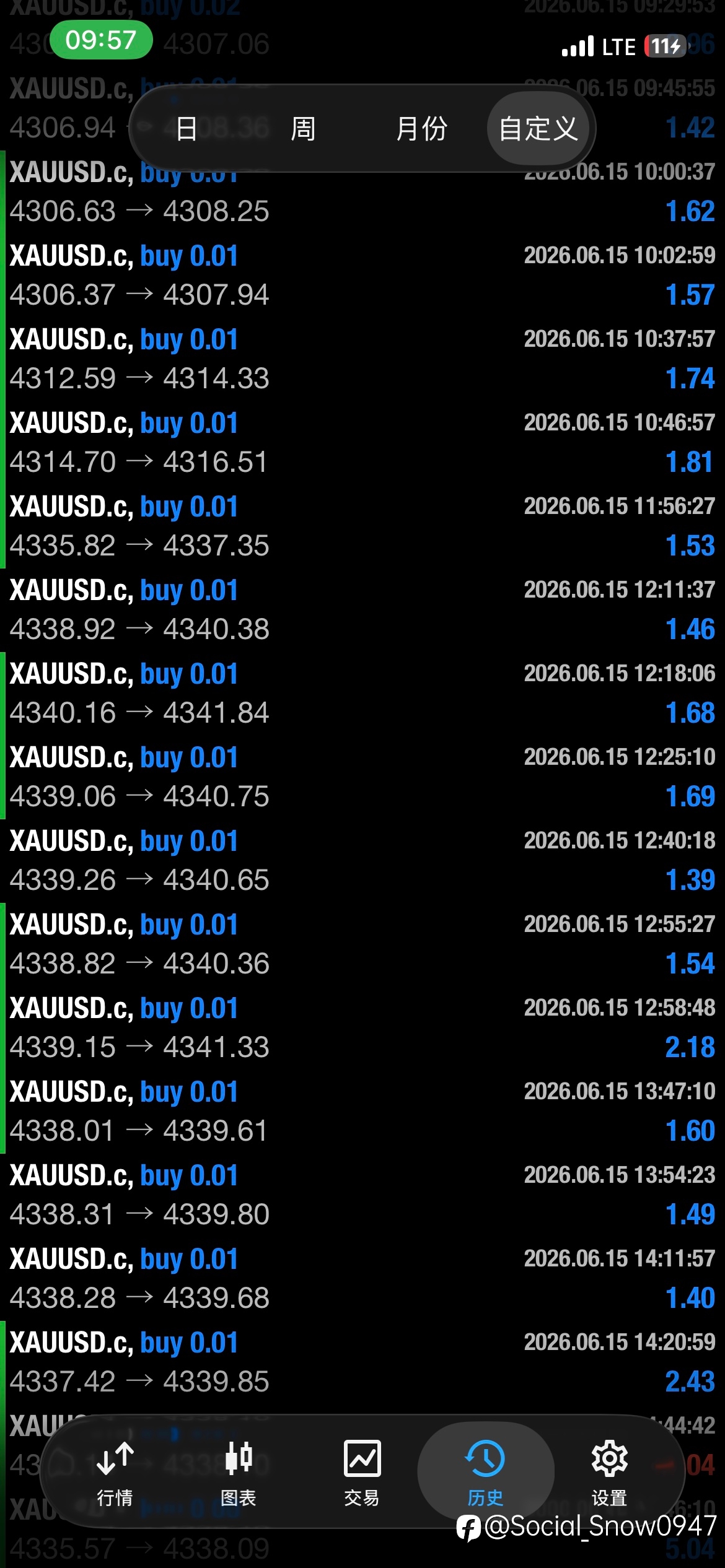
Task: Select the 日 period filter
Action: coord(187,129)
